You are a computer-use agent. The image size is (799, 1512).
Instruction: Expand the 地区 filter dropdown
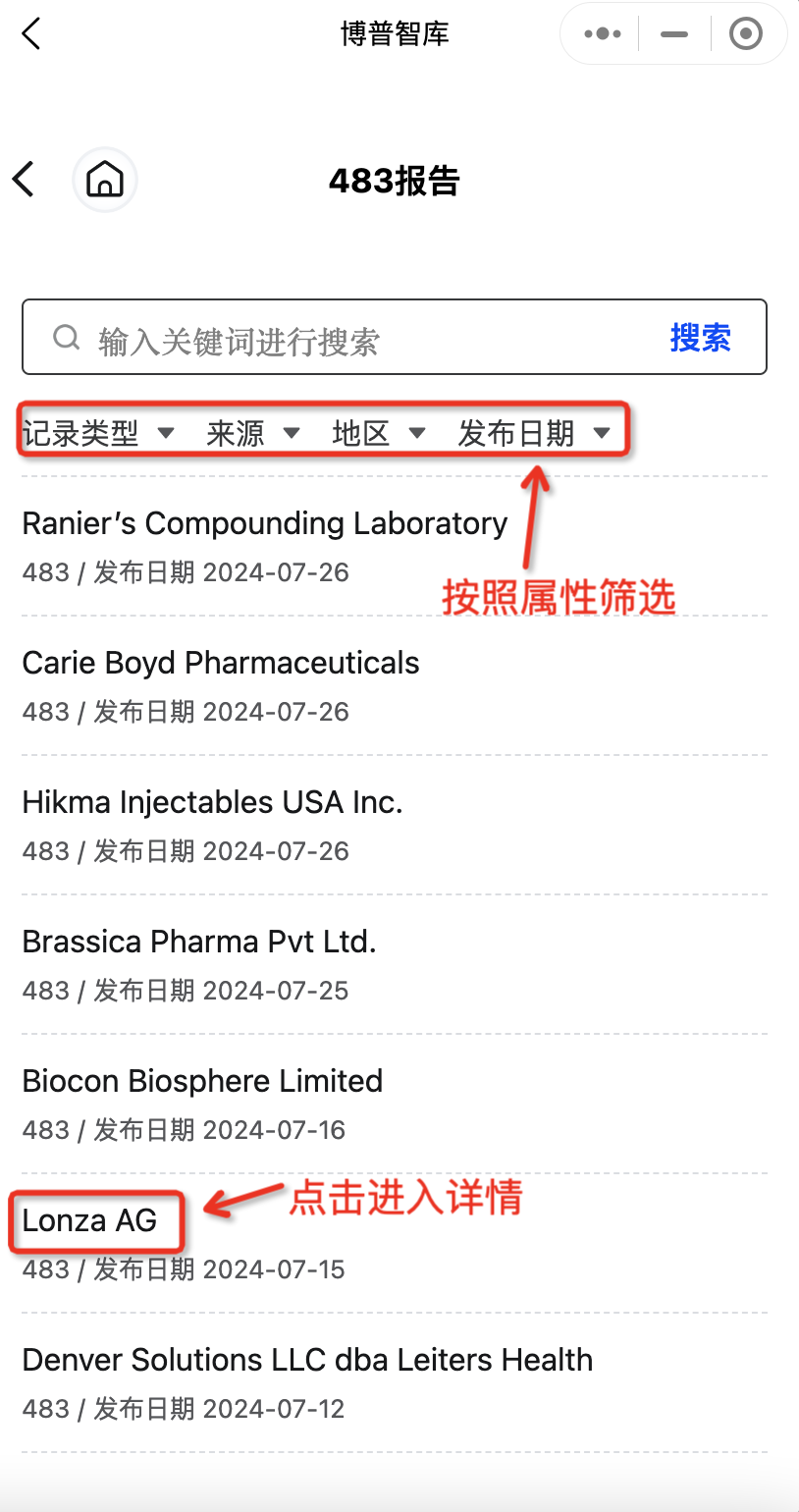pyautogui.click(x=379, y=432)
